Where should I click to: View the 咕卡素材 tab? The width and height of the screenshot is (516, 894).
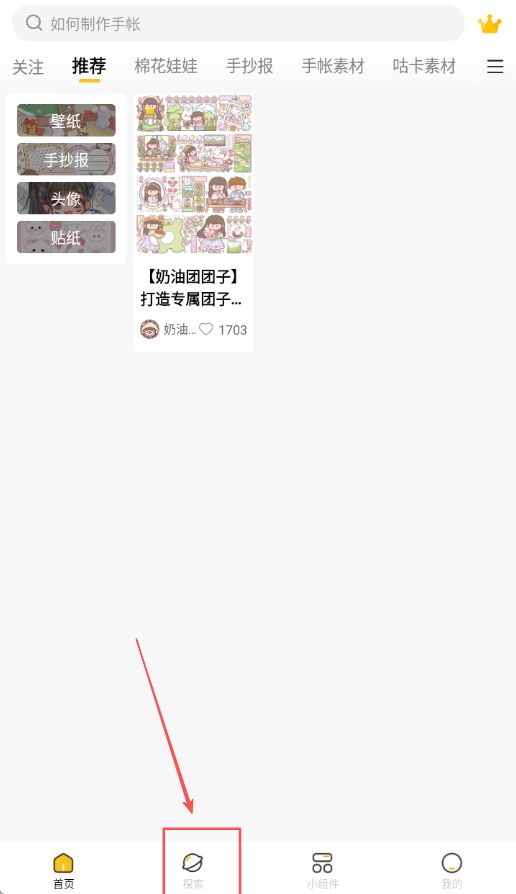pos(424,66)
